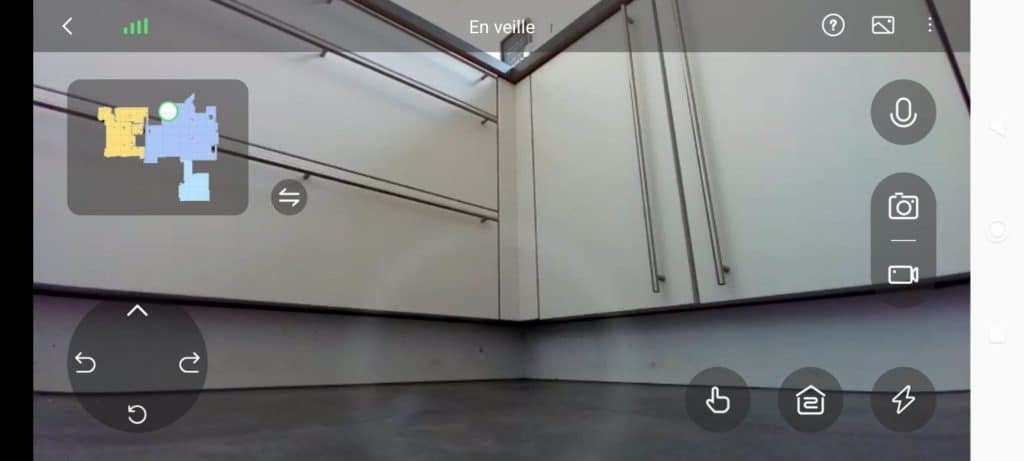Go back using the top-left arrow
The width and height of the screenshot is (1024, 461).
point(67,26)
